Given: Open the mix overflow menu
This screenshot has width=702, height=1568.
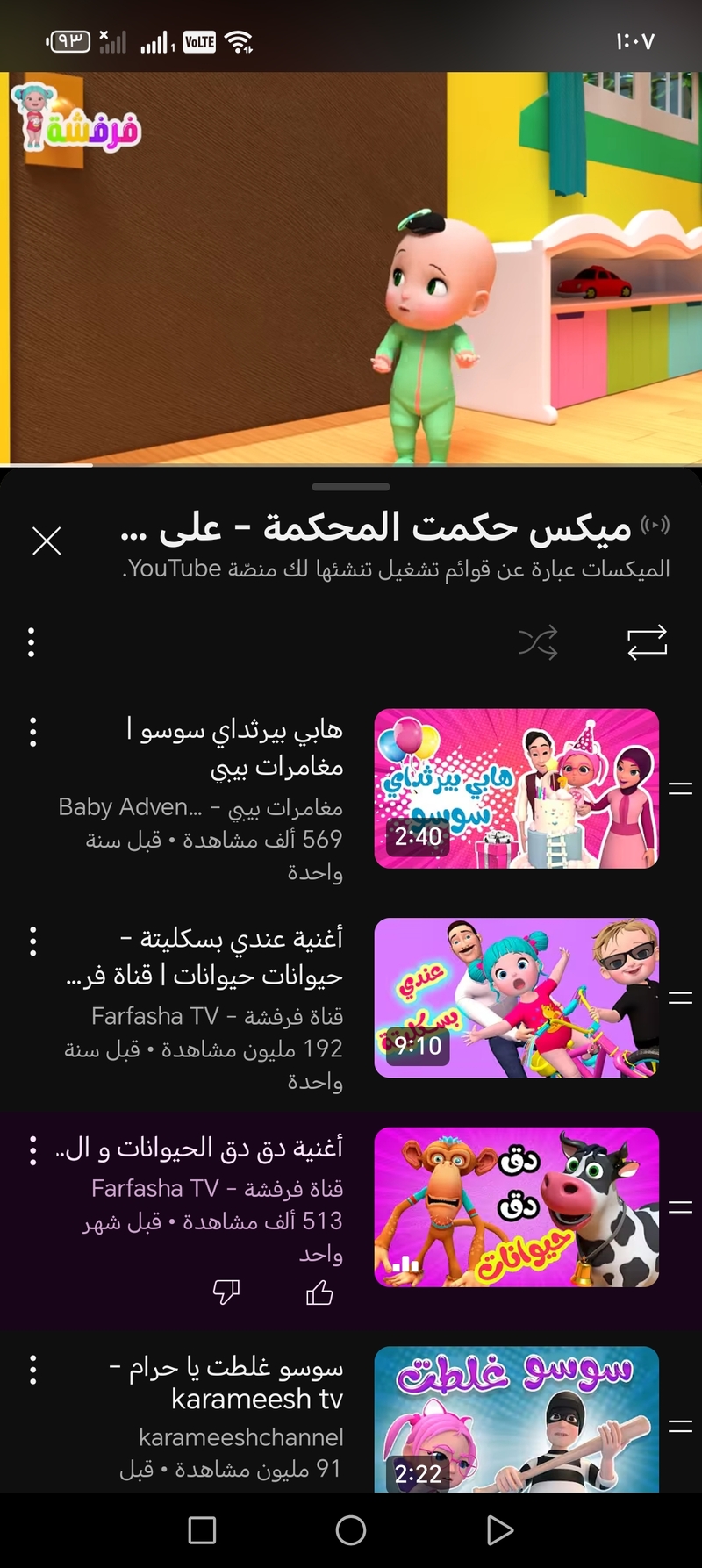Looking at the screenshot, I should pyautogui.click(x=32, y=642).
